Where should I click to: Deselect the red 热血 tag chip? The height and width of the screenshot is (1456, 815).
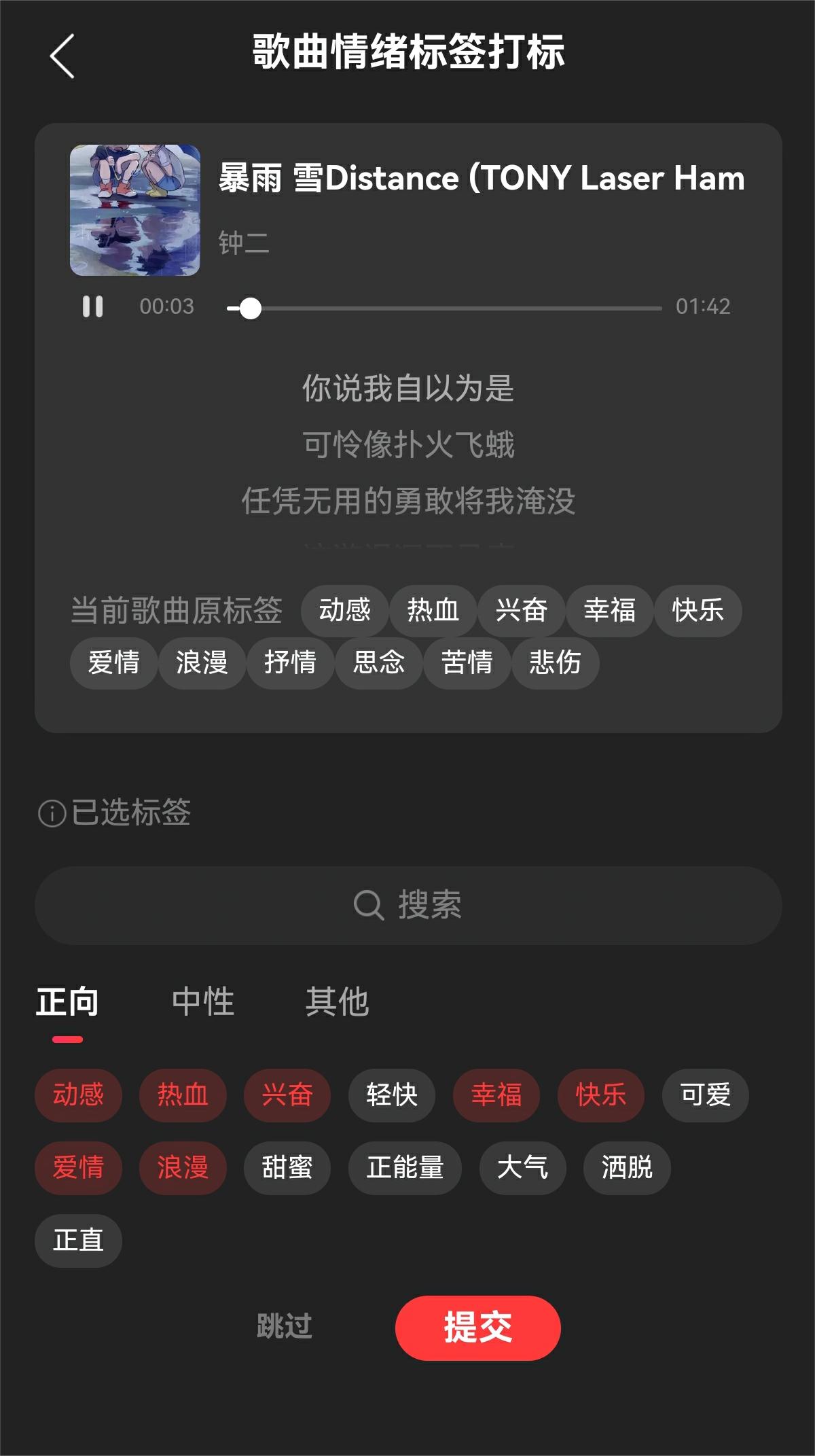(x=183, y=1095)
